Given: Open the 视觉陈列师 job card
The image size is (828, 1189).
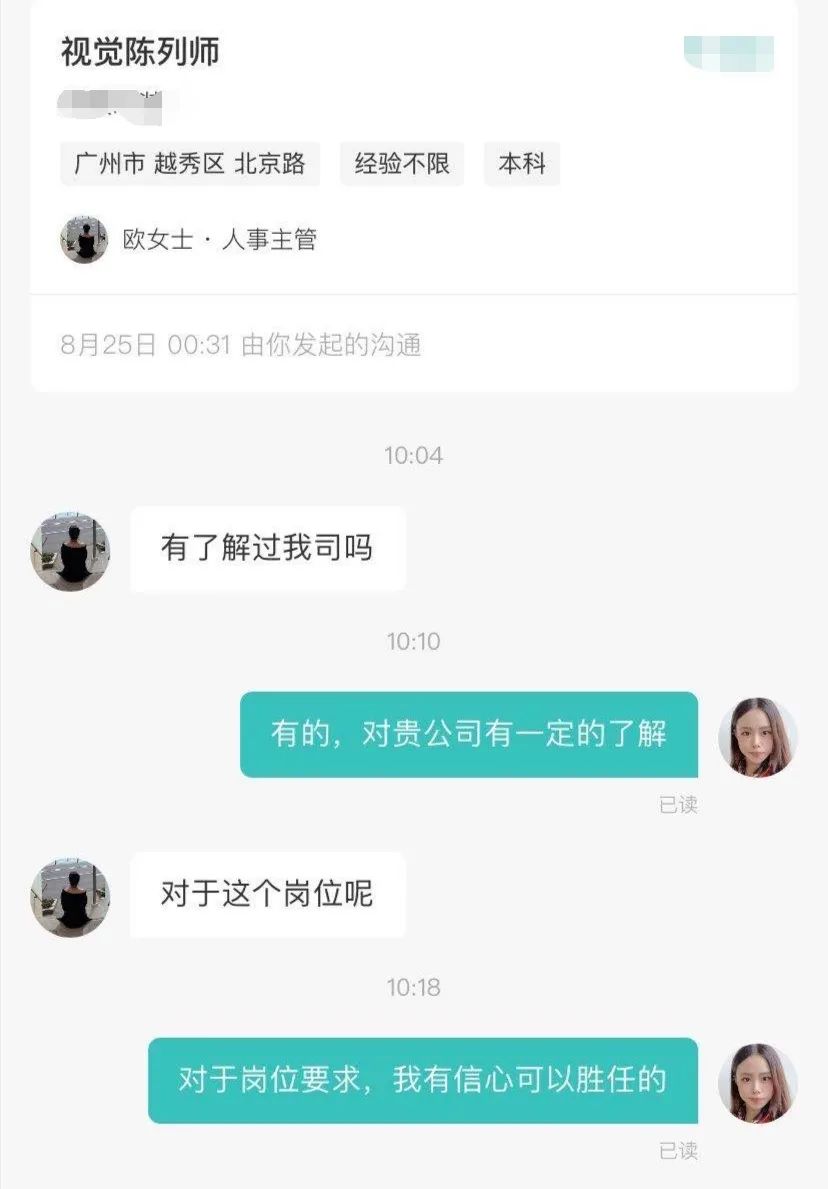Looking at the screenshot, I should click(139, 52).
